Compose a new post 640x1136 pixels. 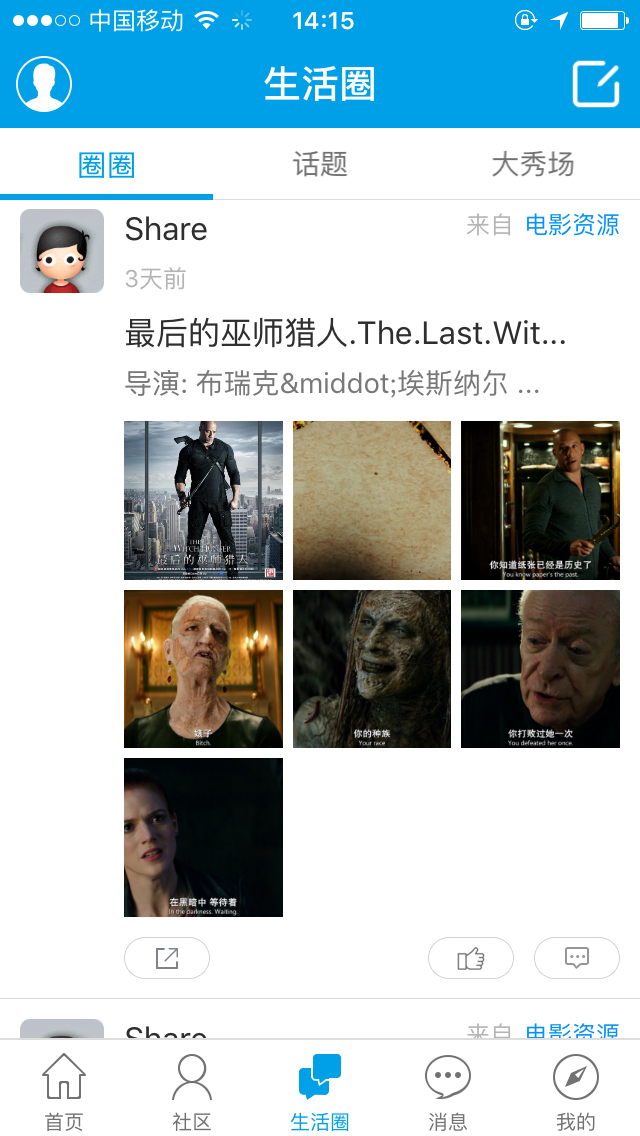(596, 84)
